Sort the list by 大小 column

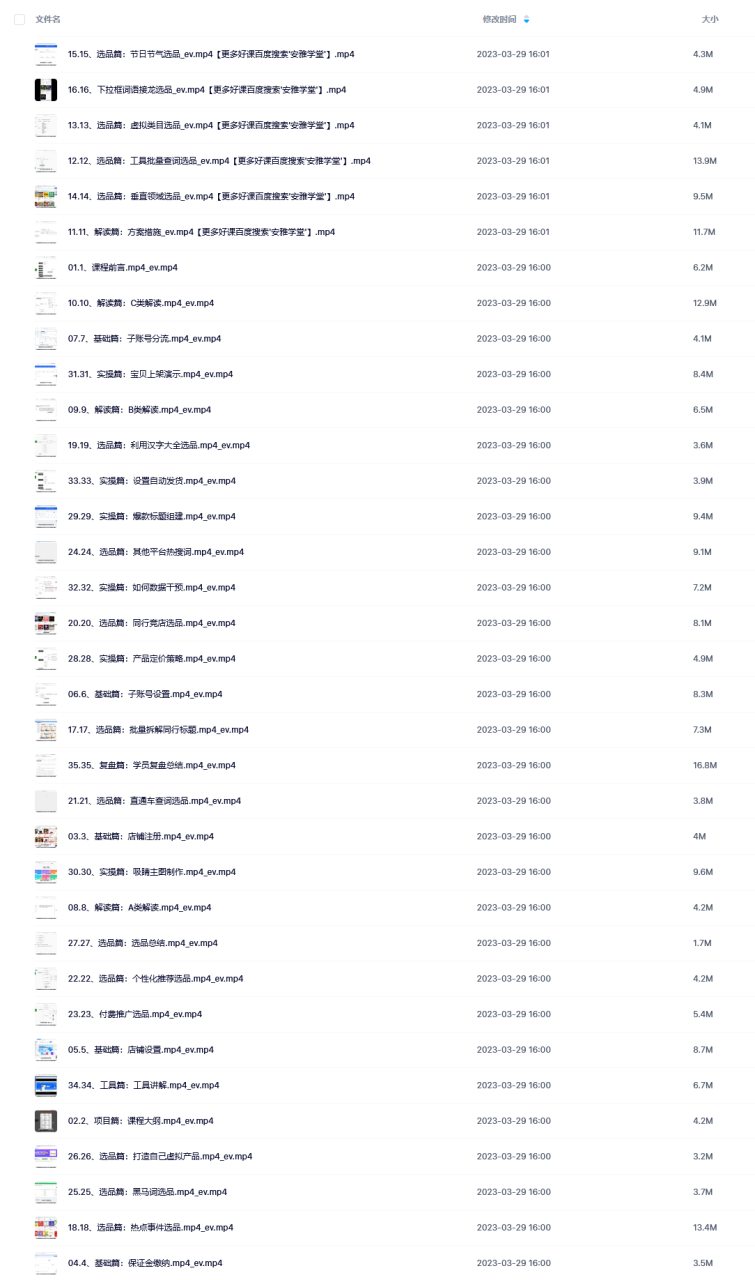(x=710, y=19)
